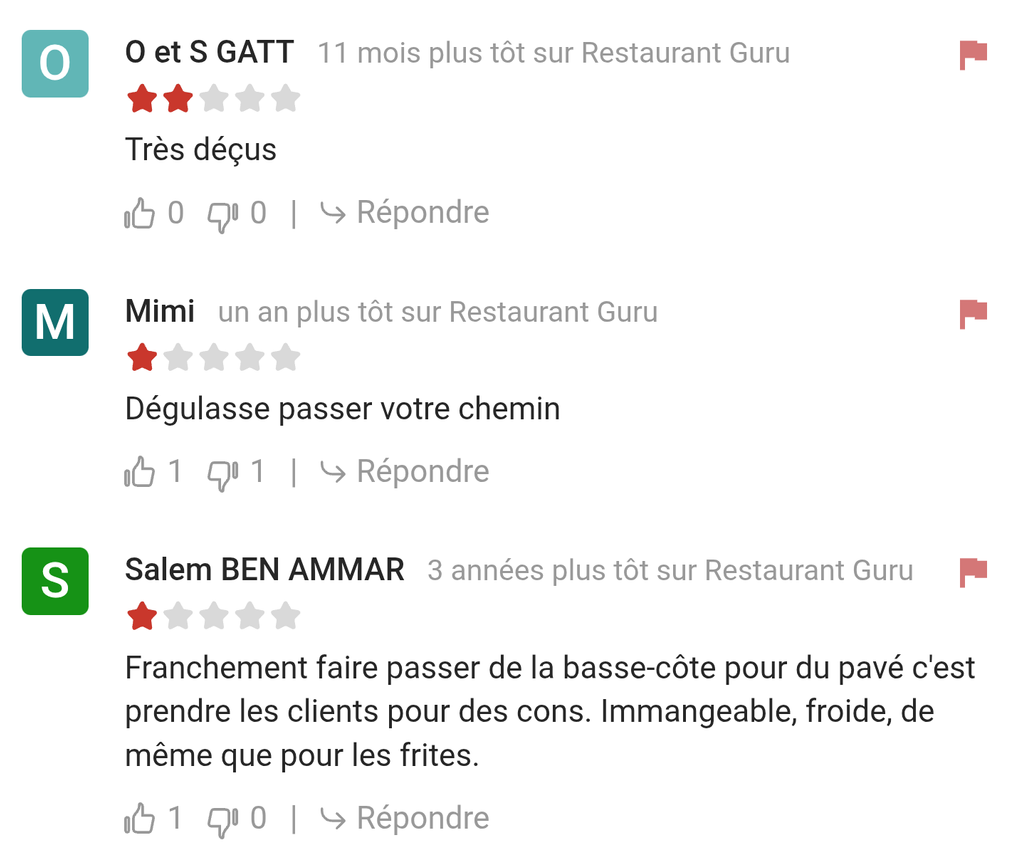Dislike the O et S GATT review
The image size is (1024, 855).
click(x=222, y=213)
